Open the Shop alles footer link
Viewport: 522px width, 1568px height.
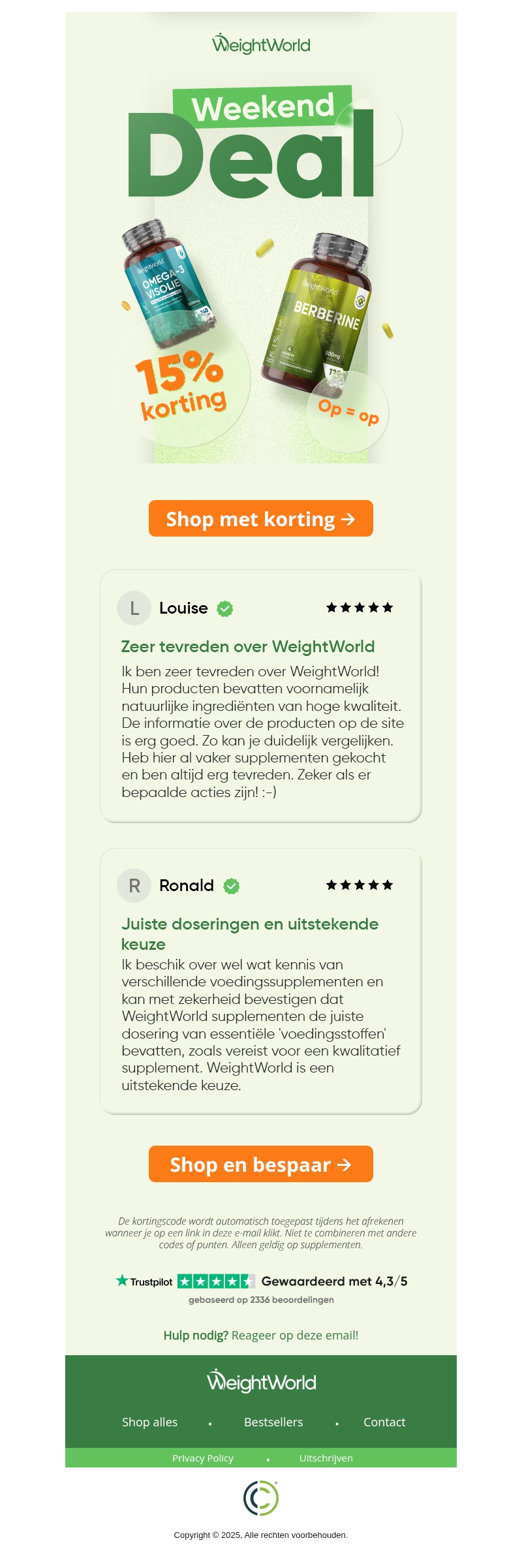pyautogui.click(x=149, y=1422)
